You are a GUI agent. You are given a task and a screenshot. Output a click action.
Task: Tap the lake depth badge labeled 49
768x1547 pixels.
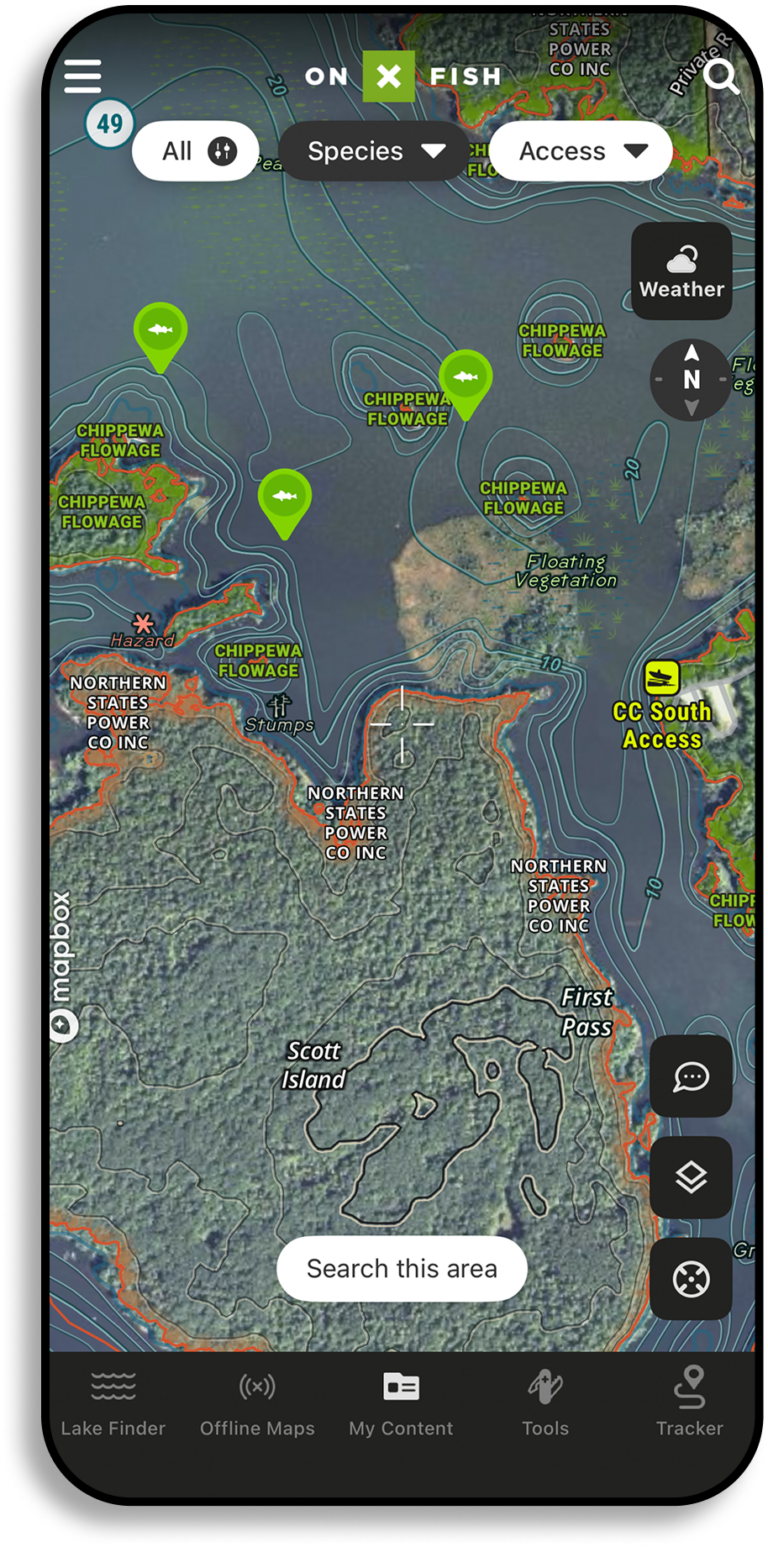coord(108,122)
